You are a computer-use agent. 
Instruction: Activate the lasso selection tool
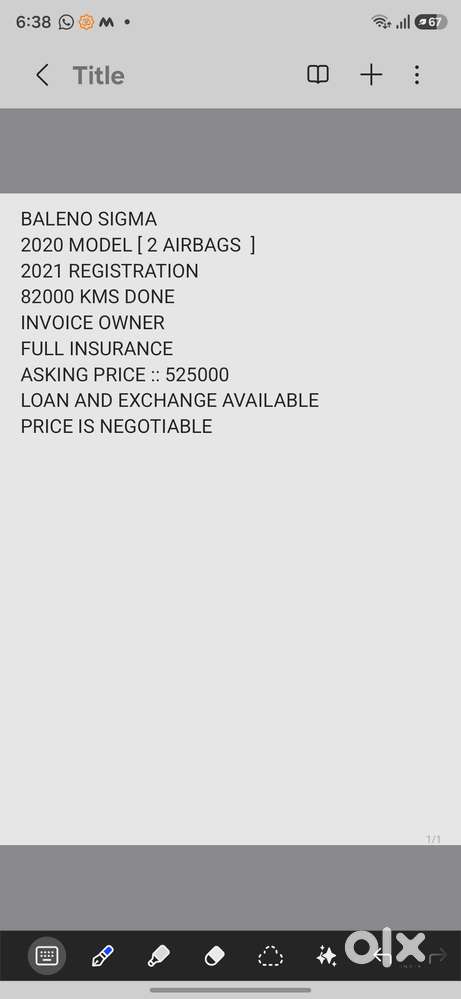271,956
